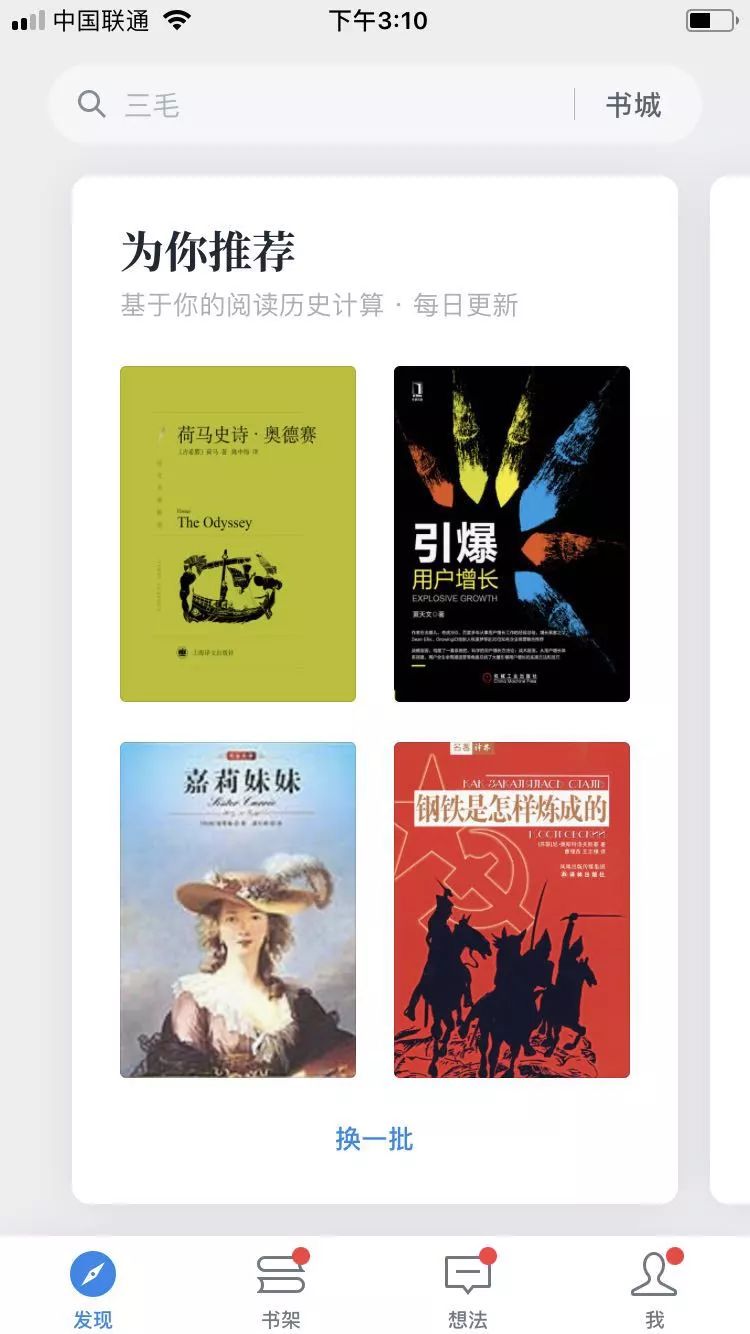Open the book 引爆用户增长
The height and width of the screenshot is (1334, 750).
(512, 534)
